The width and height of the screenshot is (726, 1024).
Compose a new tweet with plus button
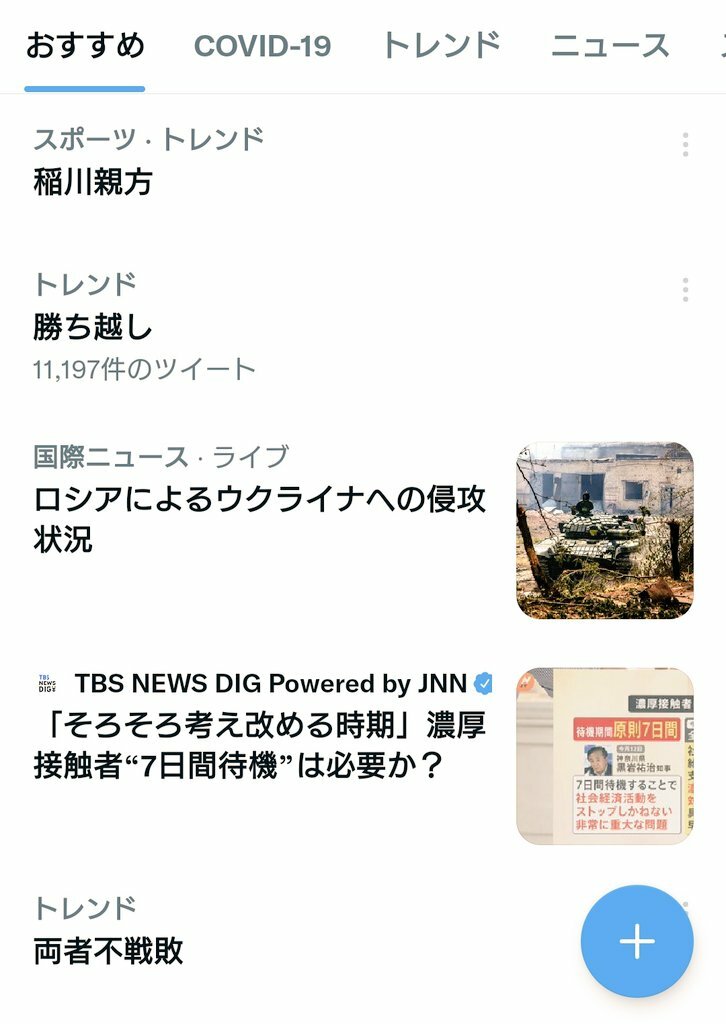[637, 942]
